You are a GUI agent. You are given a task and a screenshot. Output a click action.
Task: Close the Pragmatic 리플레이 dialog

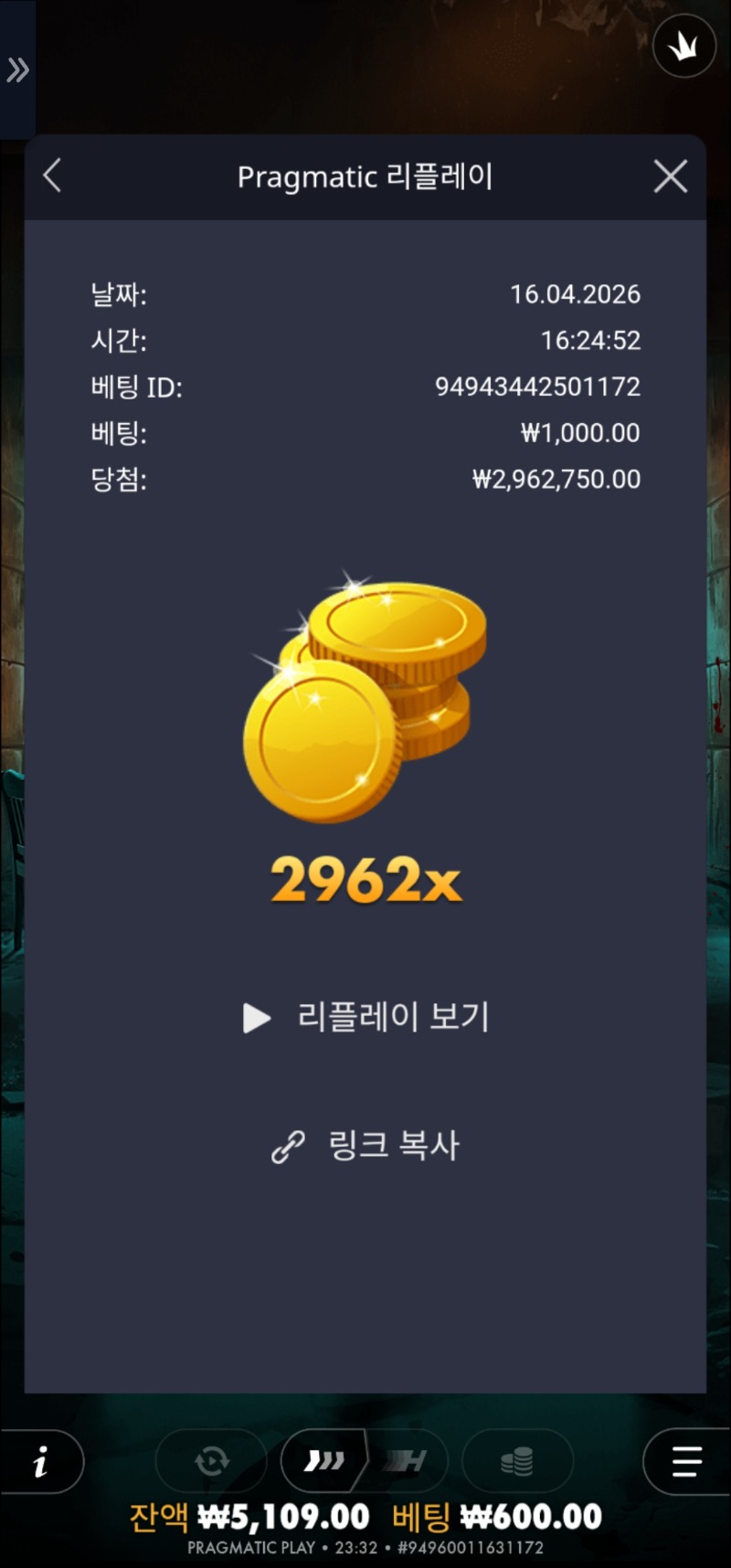[671, 176]
